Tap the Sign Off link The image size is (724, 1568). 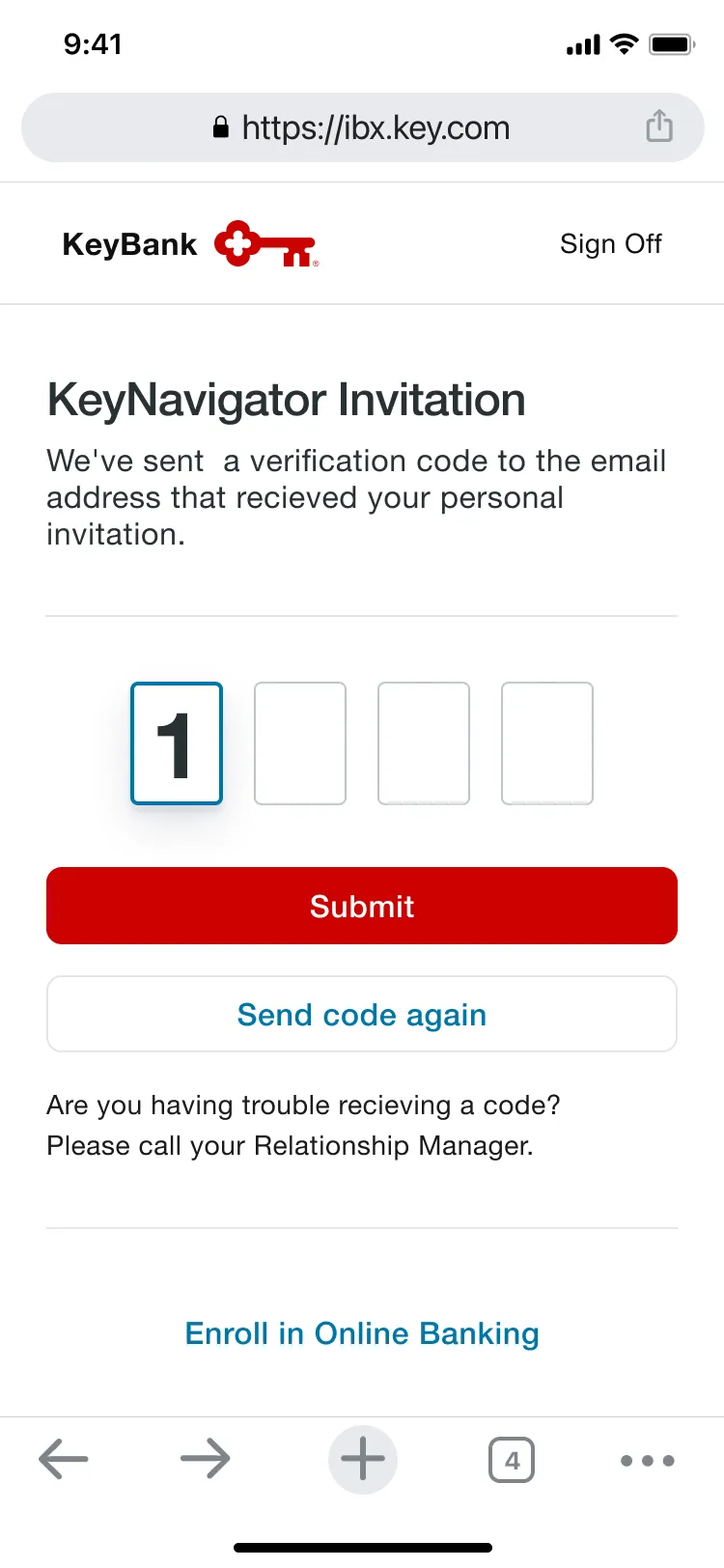tap(610, 243)
